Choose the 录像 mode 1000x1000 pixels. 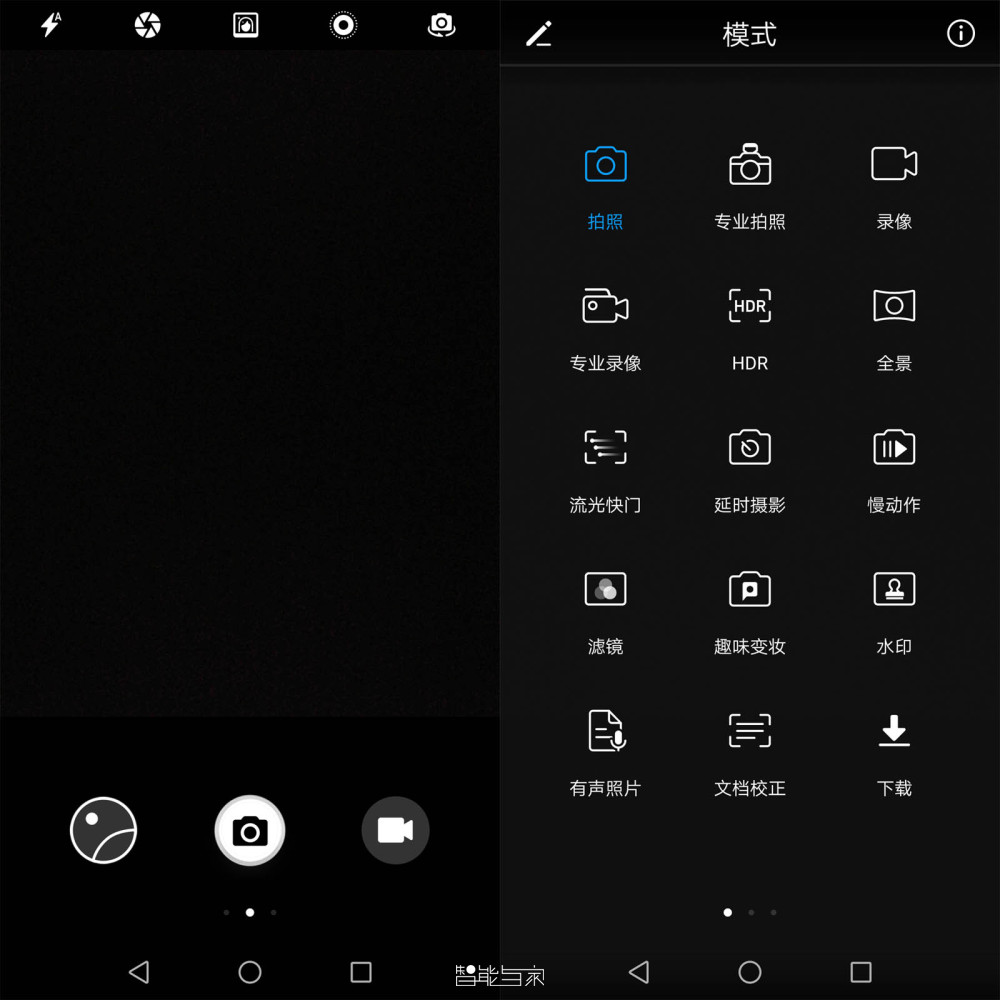coord(894,185)
